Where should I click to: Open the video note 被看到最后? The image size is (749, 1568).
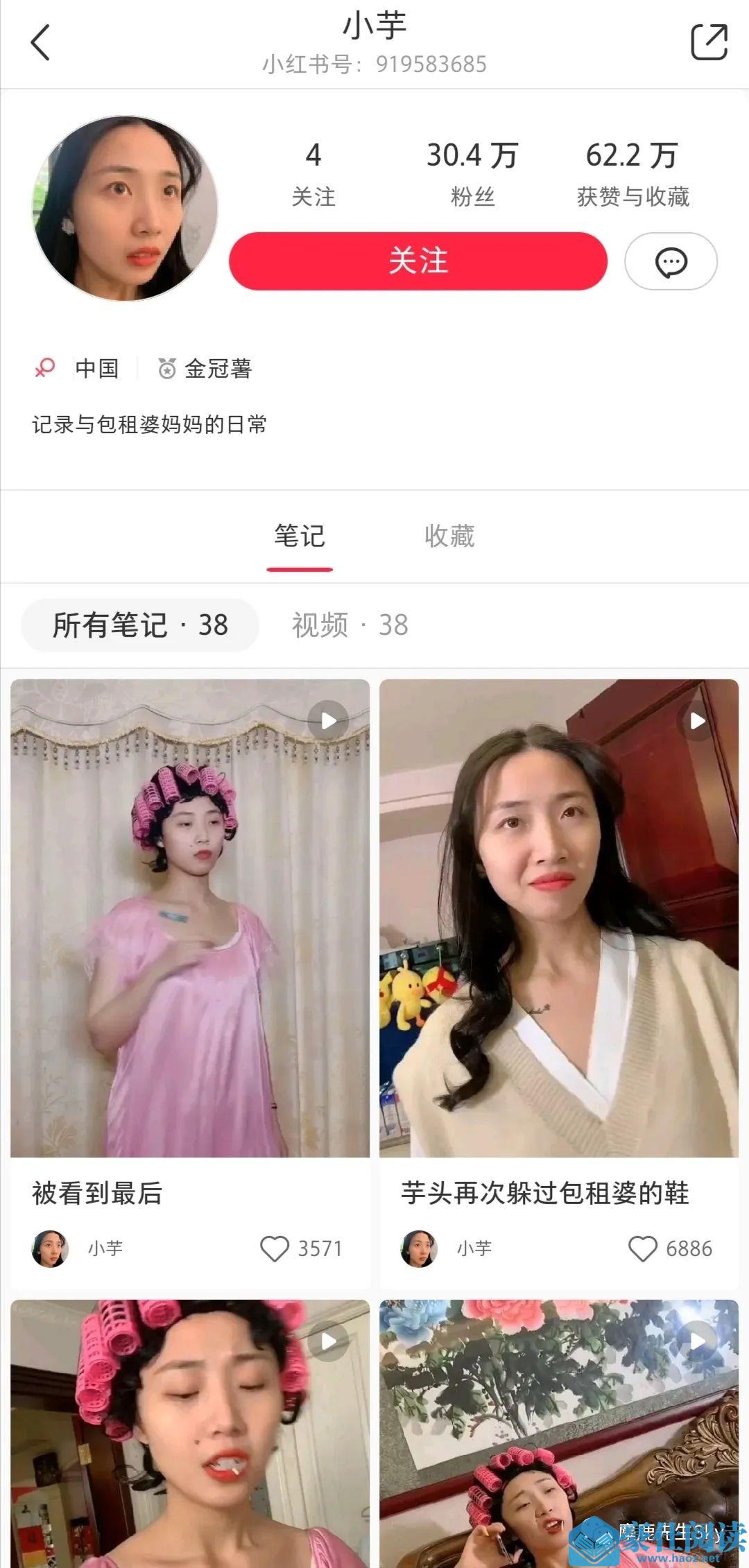pyautogui.click(x=190, y=918)
